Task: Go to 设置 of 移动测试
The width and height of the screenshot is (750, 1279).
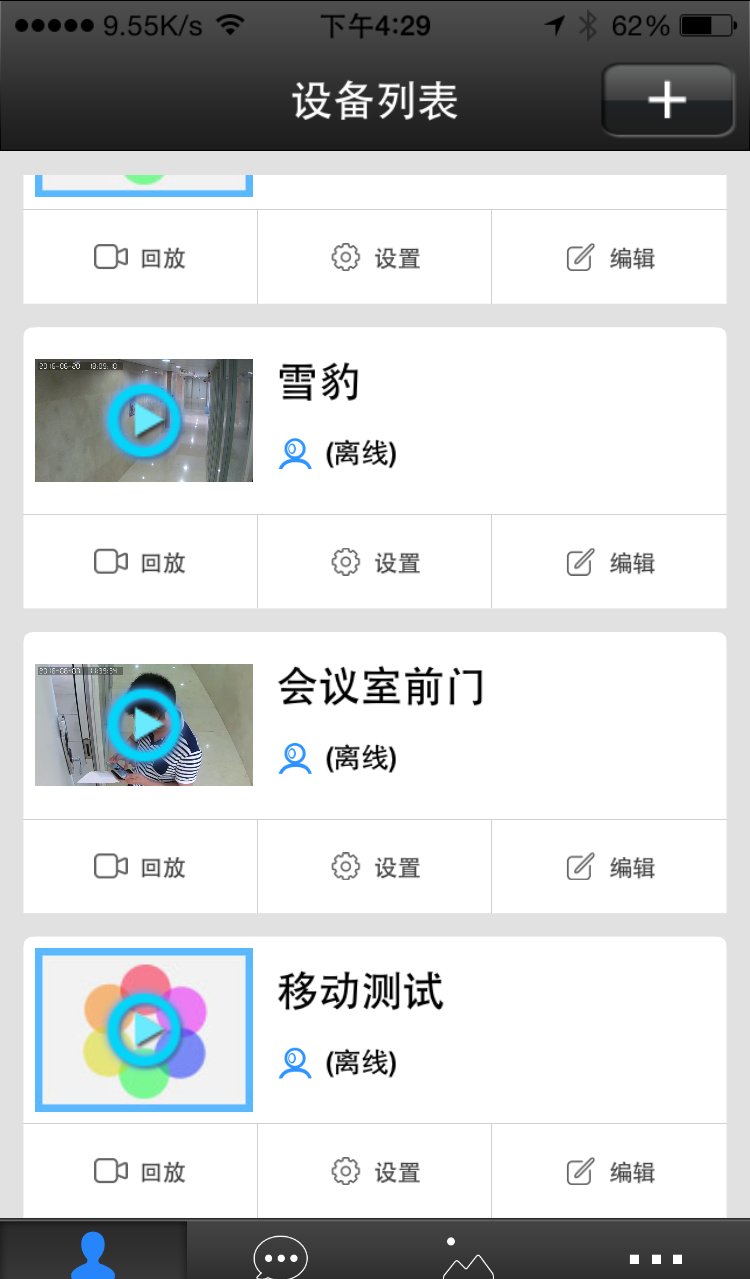Action: (375, 1171)
